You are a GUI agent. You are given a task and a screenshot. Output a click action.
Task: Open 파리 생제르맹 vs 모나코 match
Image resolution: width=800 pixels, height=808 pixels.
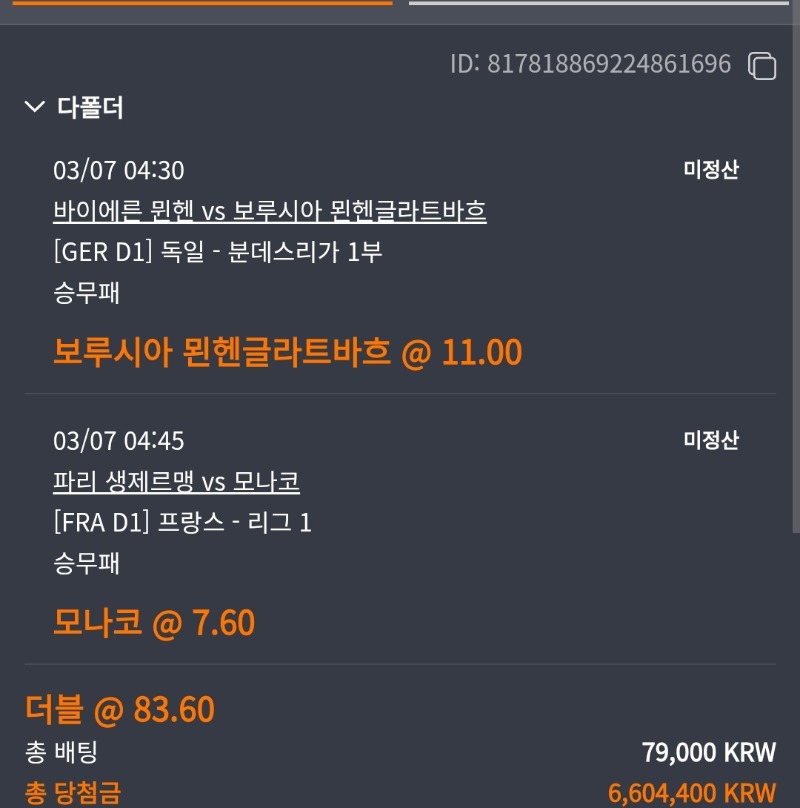click(176, 482)
